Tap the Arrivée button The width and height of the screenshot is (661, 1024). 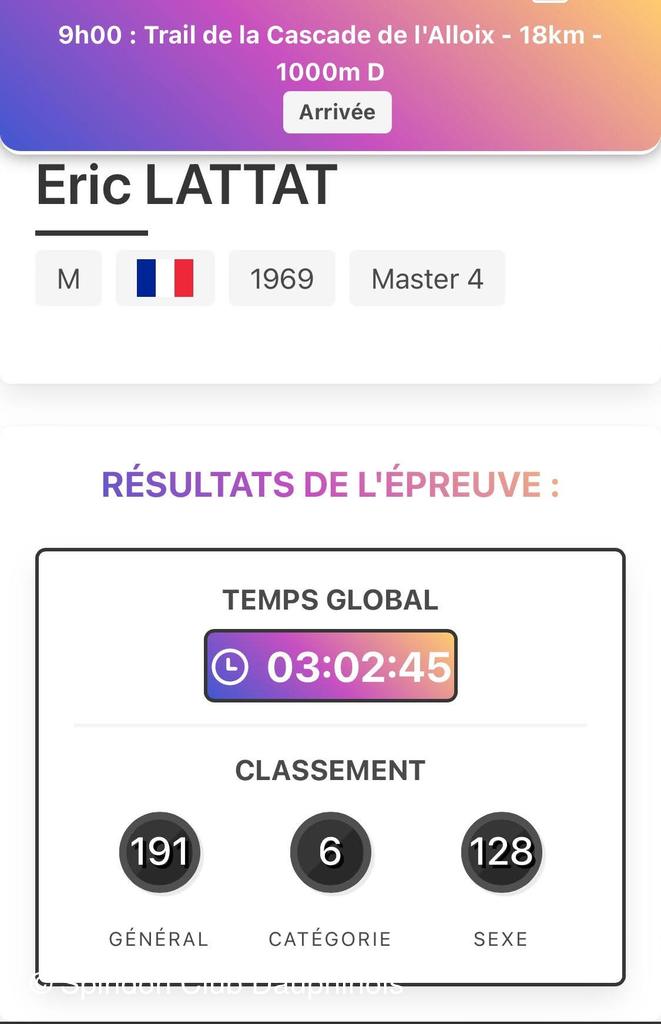point(337,112)
